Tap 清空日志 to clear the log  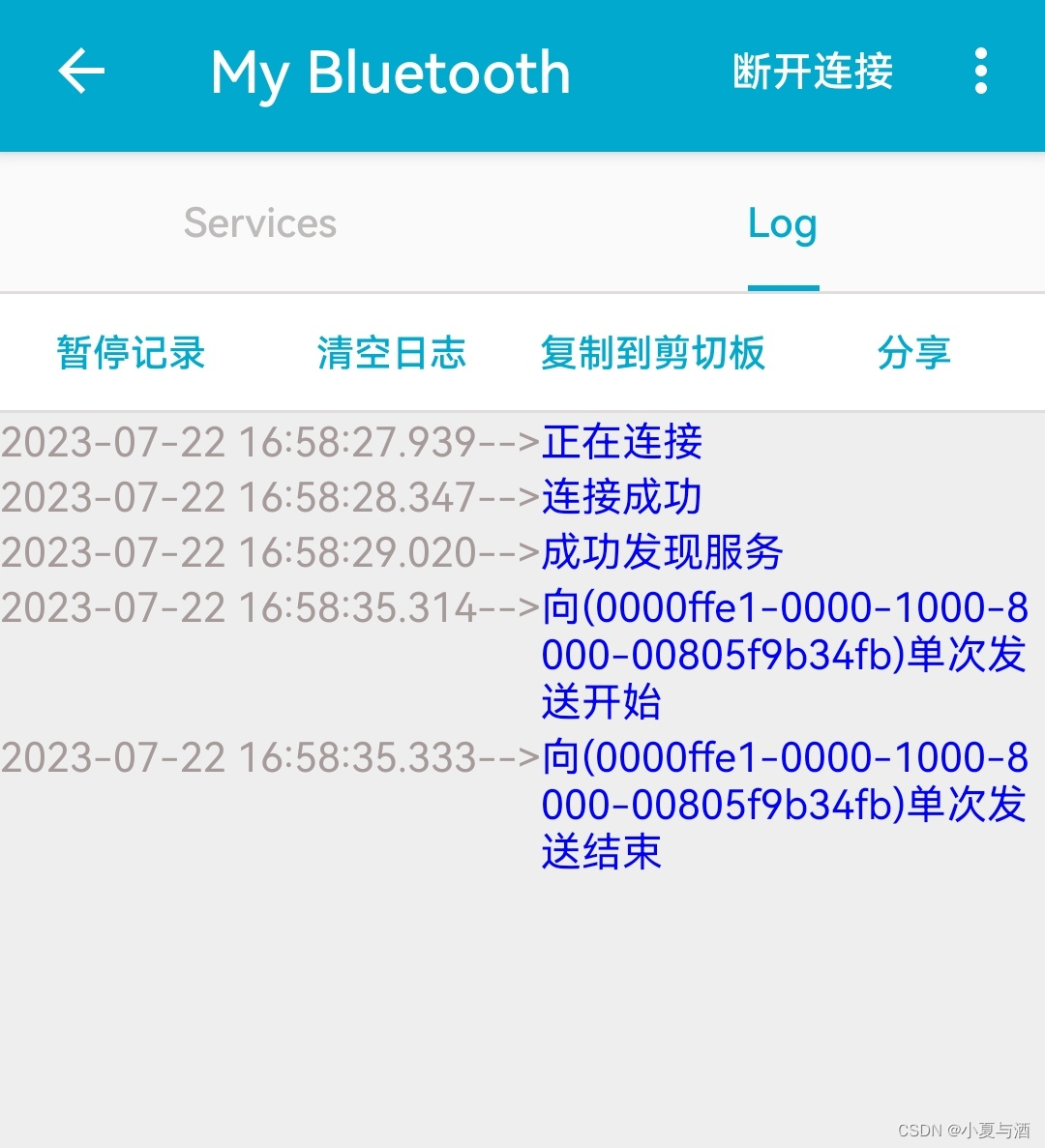pyautogui.click(x=392, y=353)
